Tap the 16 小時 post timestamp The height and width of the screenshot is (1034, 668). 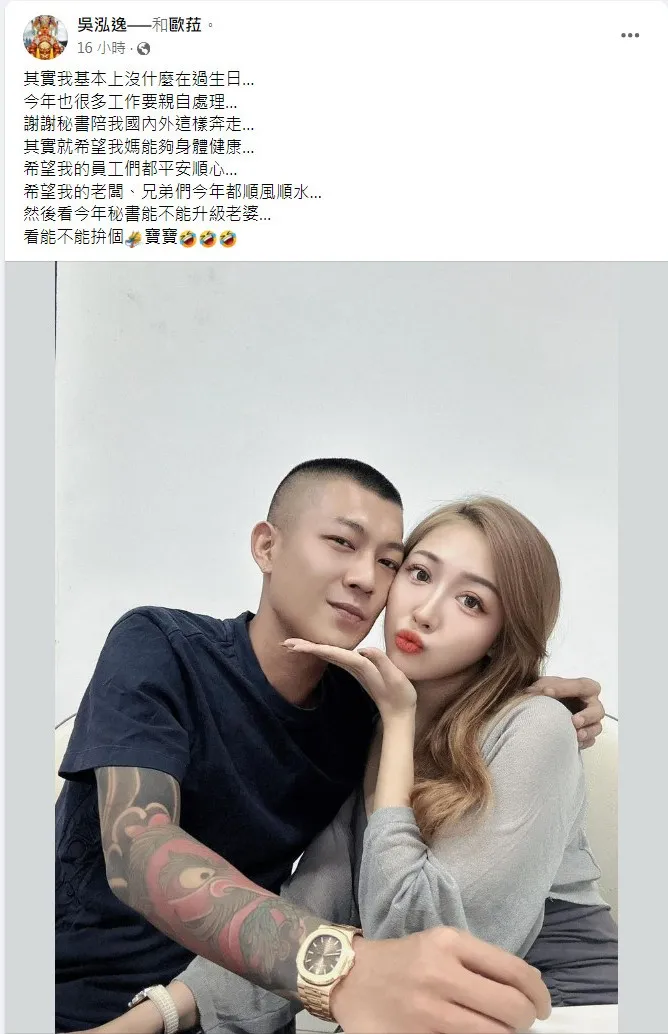[101, 48]
